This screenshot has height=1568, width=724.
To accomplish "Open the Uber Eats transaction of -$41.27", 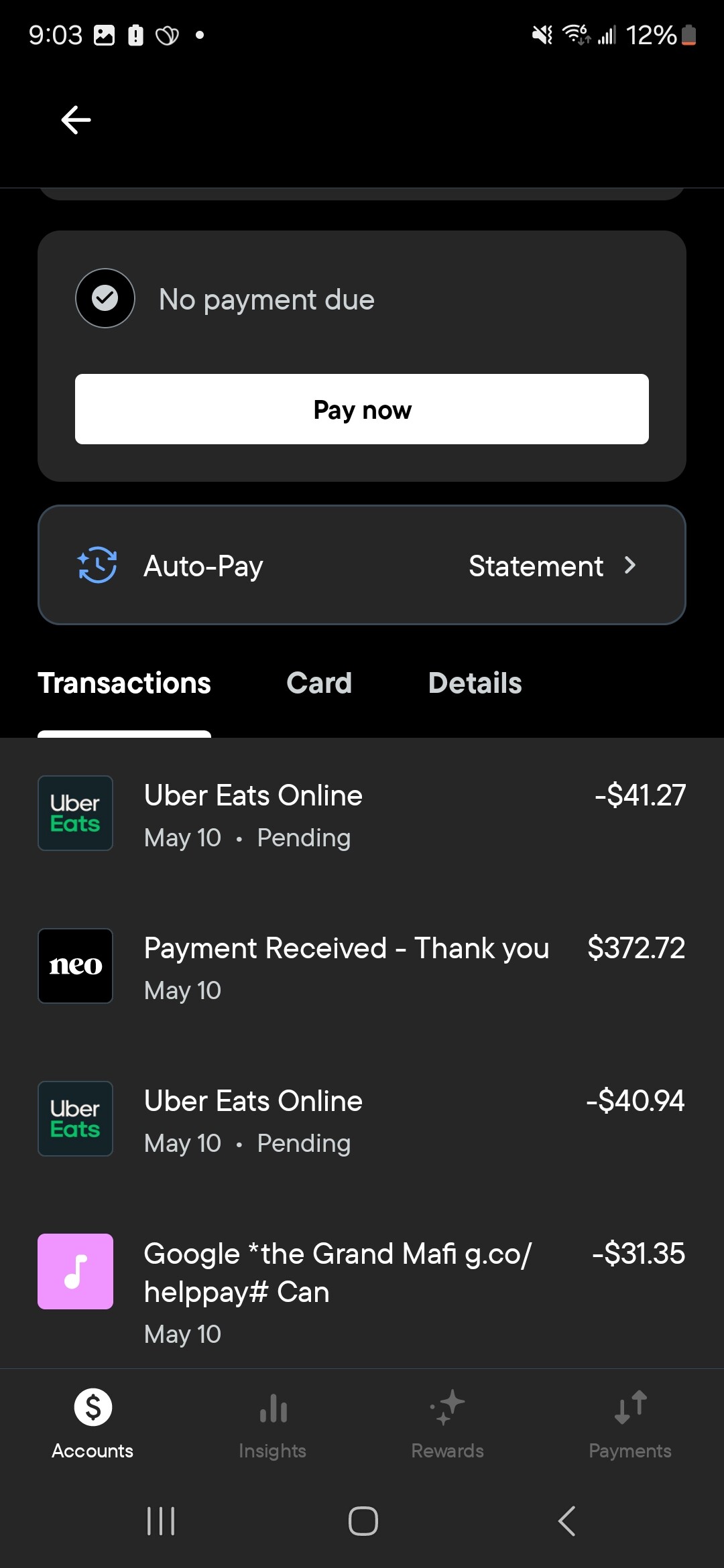I will pos(362,814).
